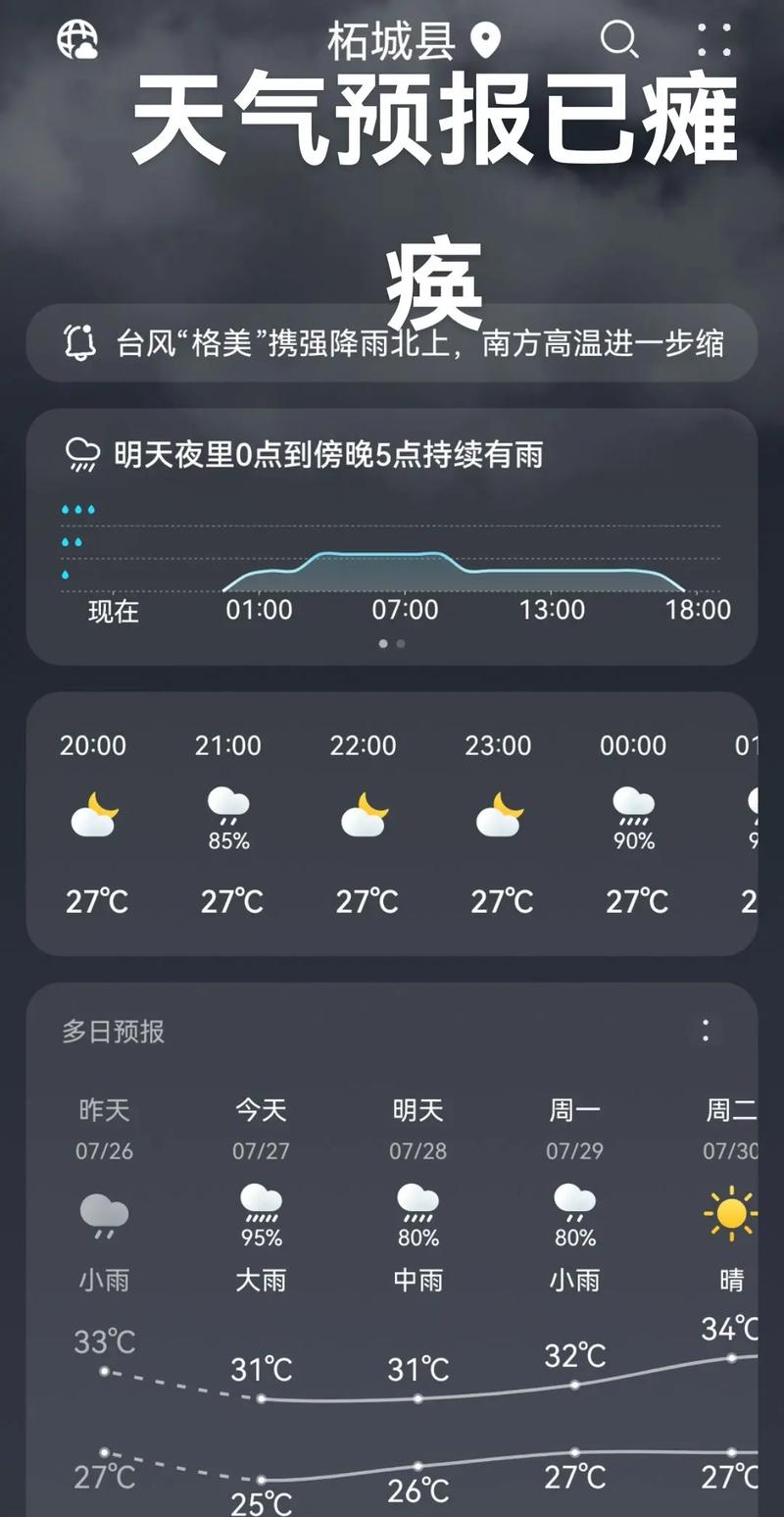Viewport: 784px width, 1517px height.
Task: Tap the rain cloud icon beside 明天夜里 text
Action: 82,452
